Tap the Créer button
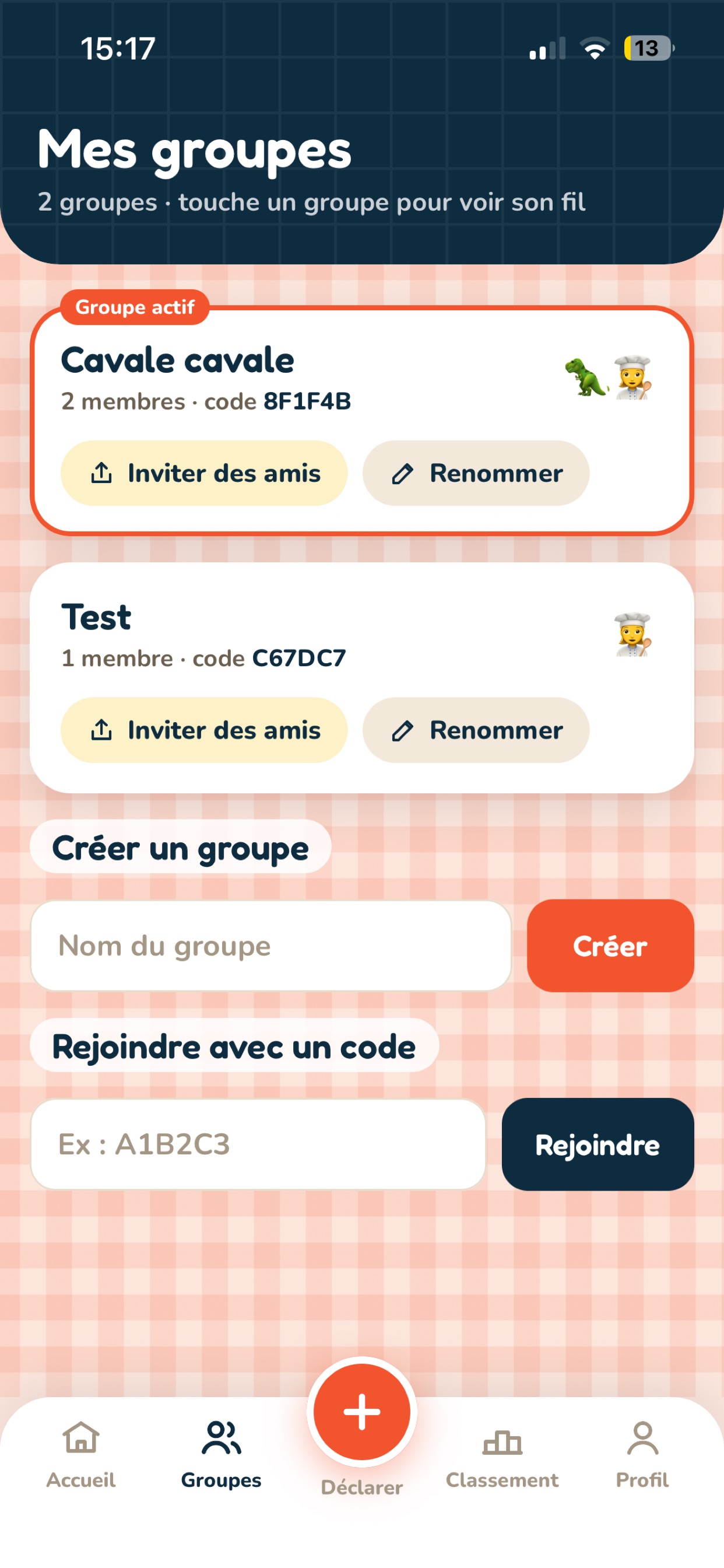Screen dimensions: 724x1568 [x=610, y=946]
